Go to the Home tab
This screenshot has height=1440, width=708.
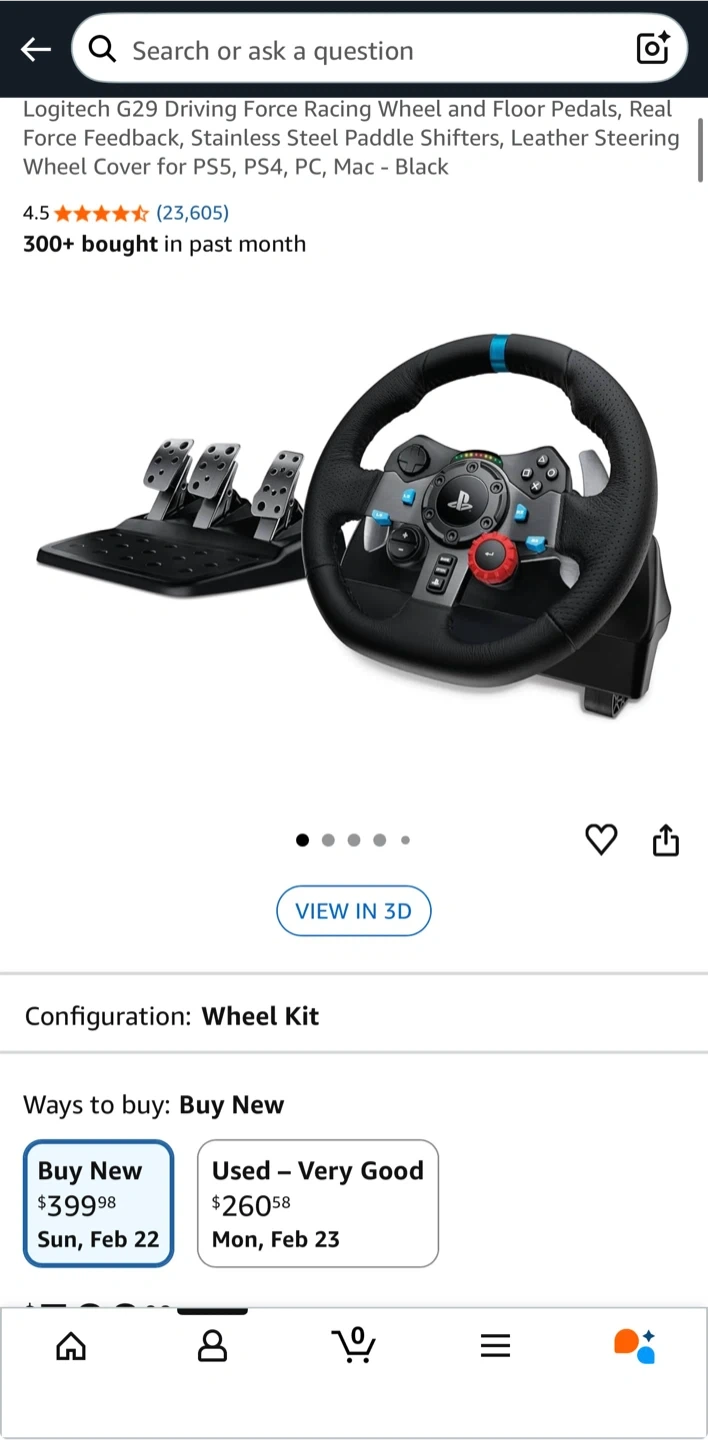coord(71,1347)
